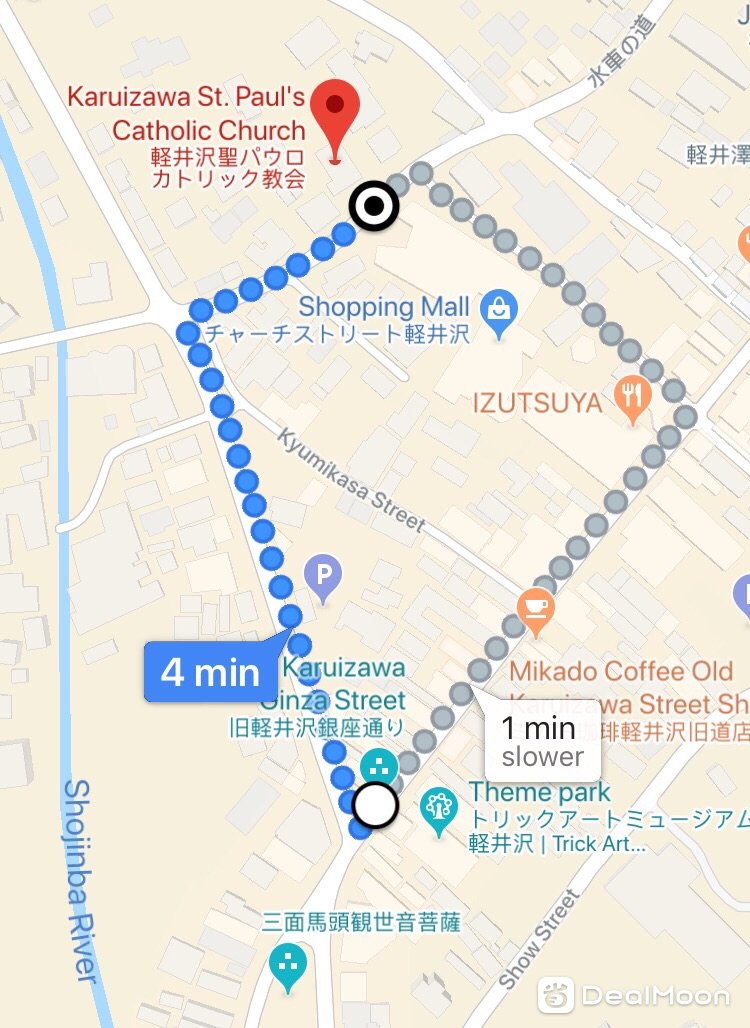Image resolution: width=750 pixels, height=1028 pixels.
Task: Open the 三面馬頭観世音菩薩 landmark marker
Action: pyautogui.click(x=288, y=962)
